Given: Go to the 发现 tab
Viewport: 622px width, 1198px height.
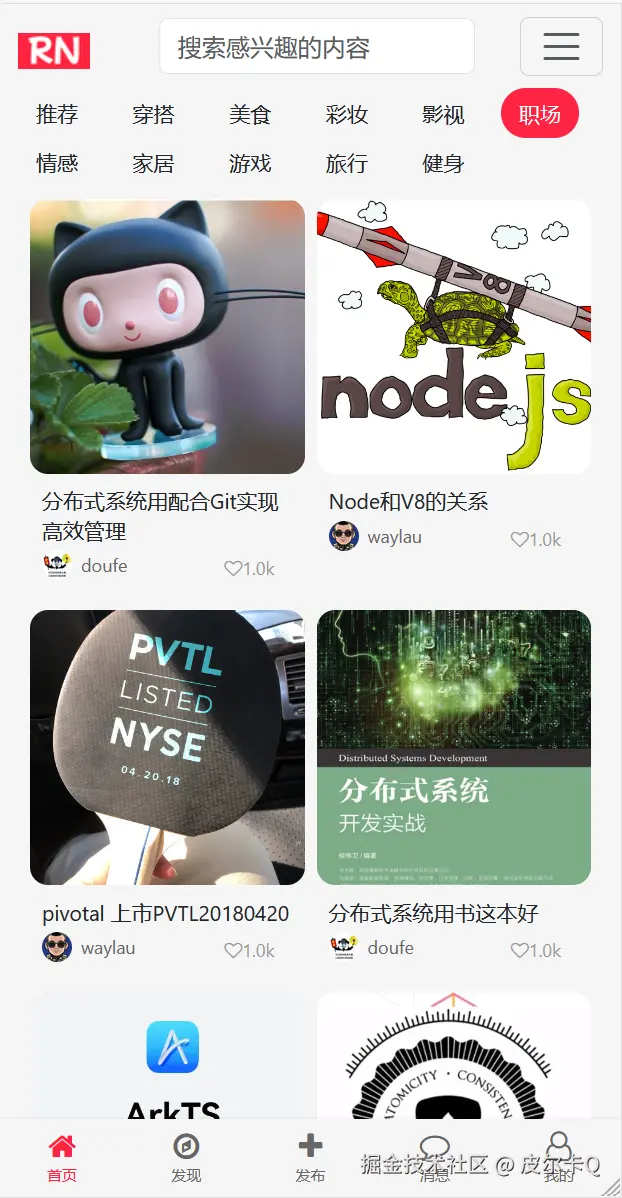Looking at the screenshot, I should tap(186, 1158).
